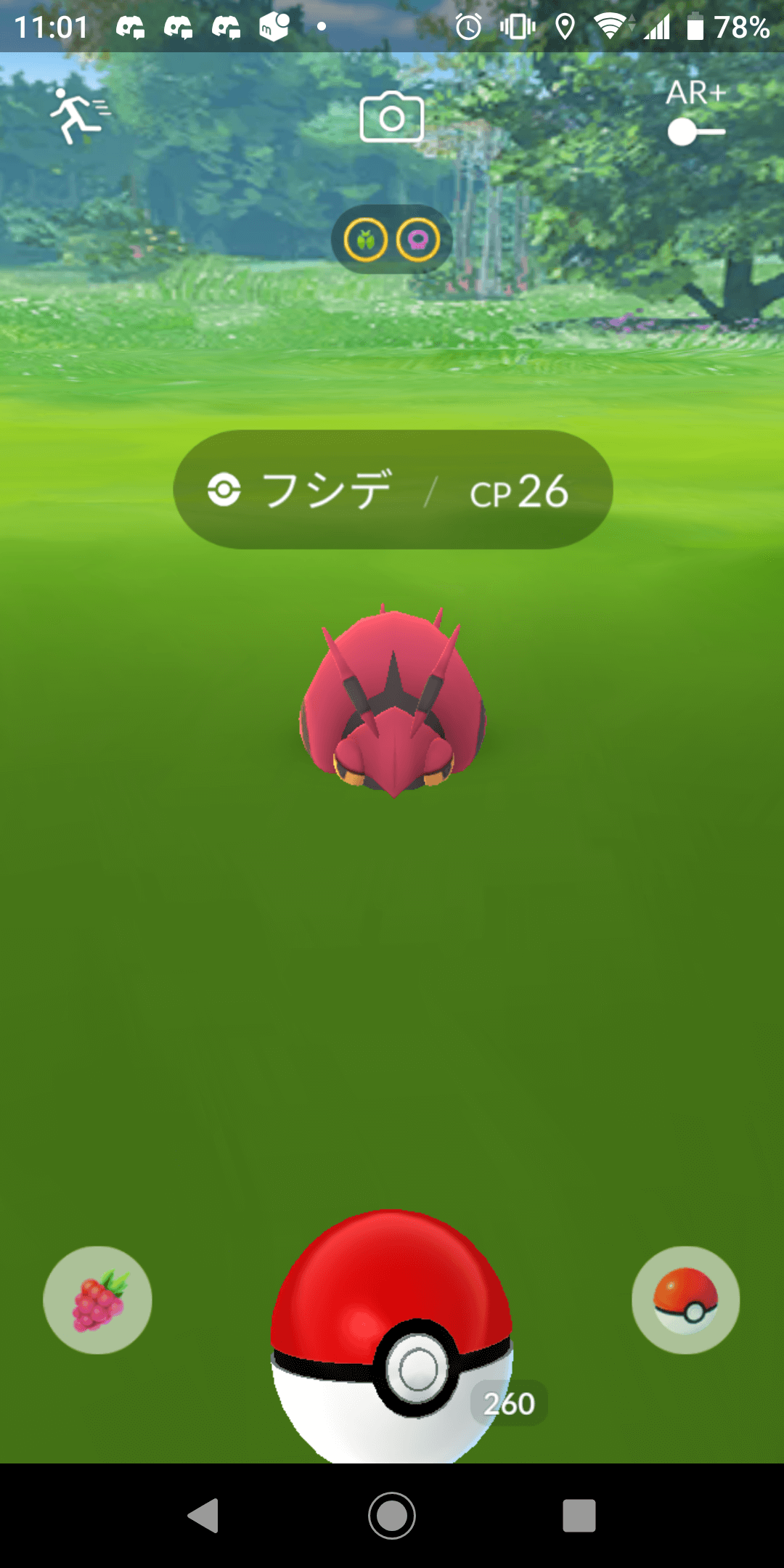The width and height of the screenshot is (784, 1568).
Task: Open the berry selection button
Action: (98, 1300)
